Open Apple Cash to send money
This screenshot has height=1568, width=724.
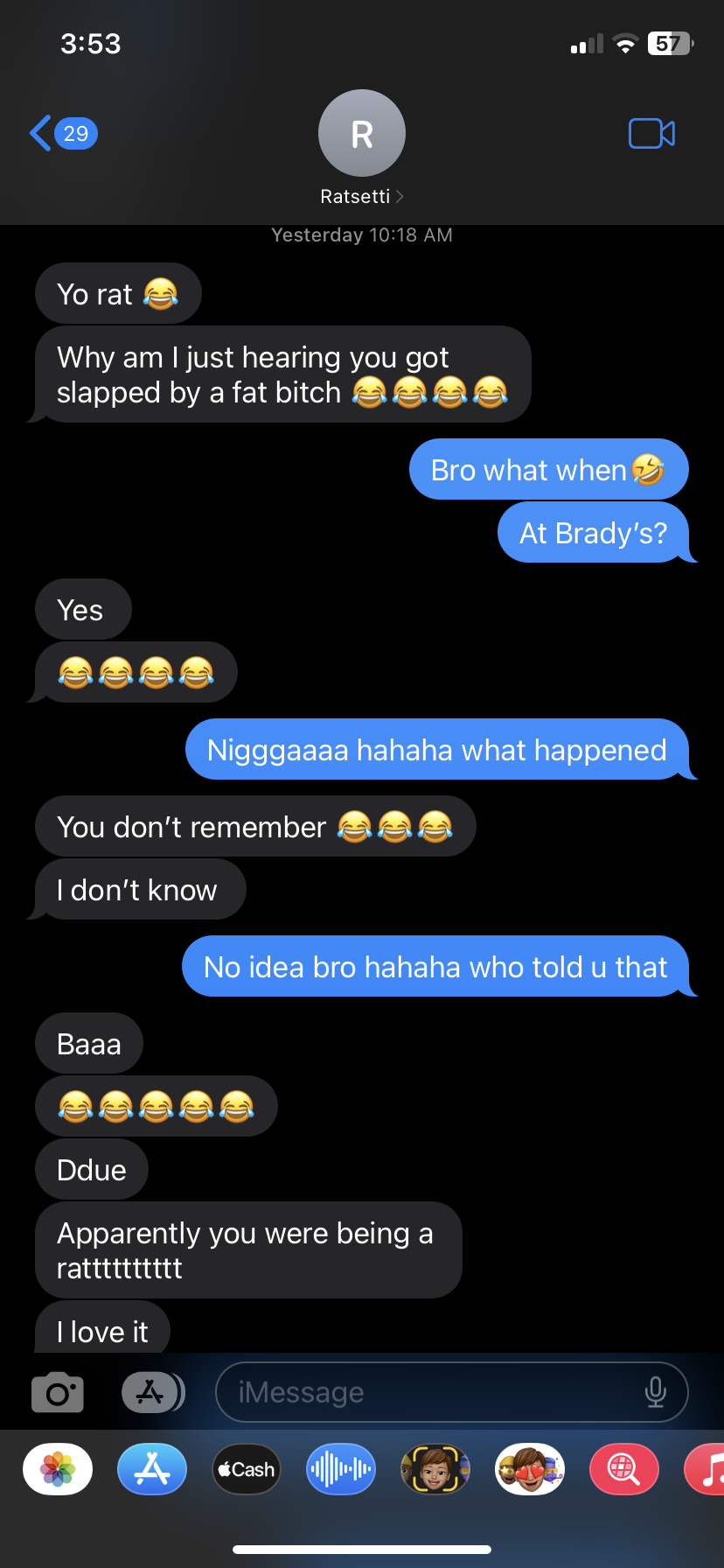(x=247, y=1469)
